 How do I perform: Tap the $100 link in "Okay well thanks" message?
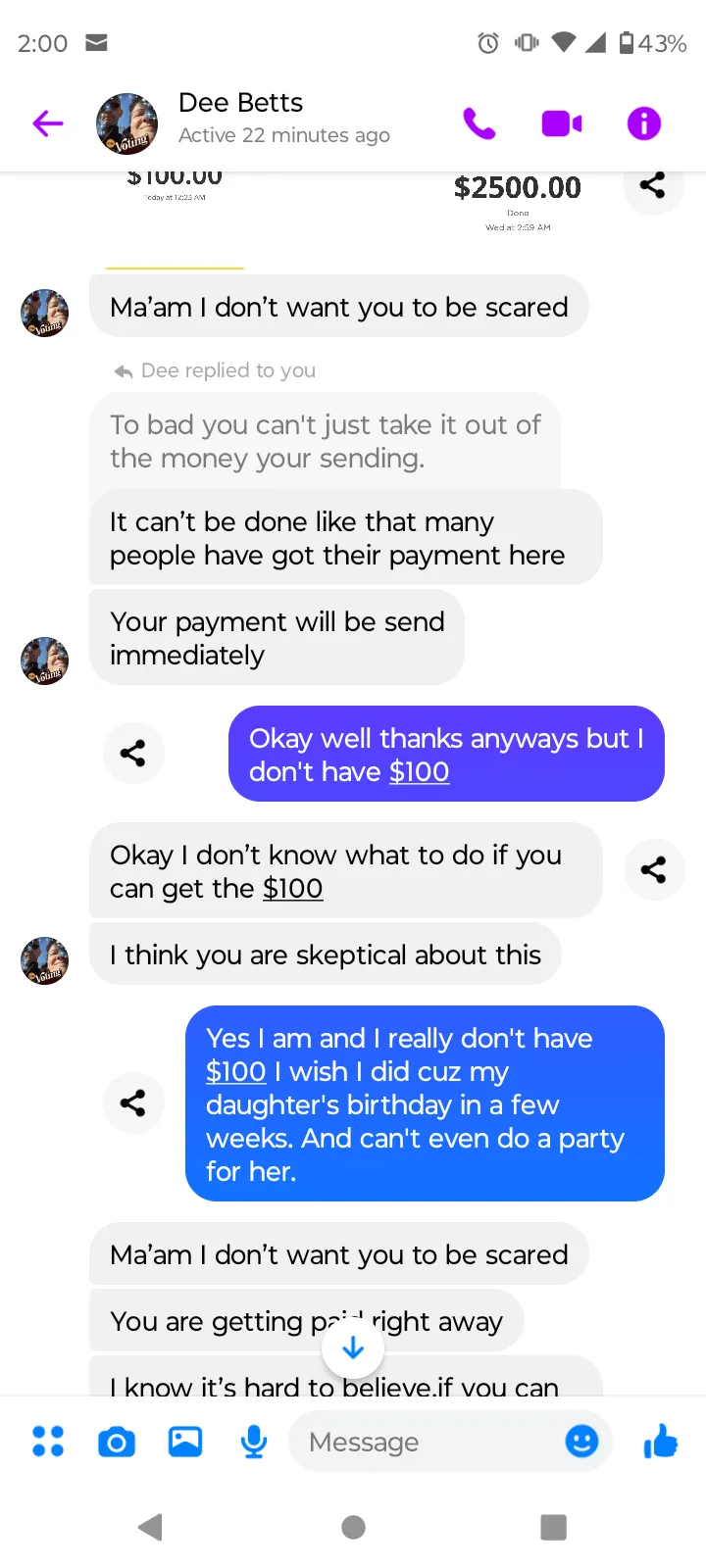[x=419, y=772]
